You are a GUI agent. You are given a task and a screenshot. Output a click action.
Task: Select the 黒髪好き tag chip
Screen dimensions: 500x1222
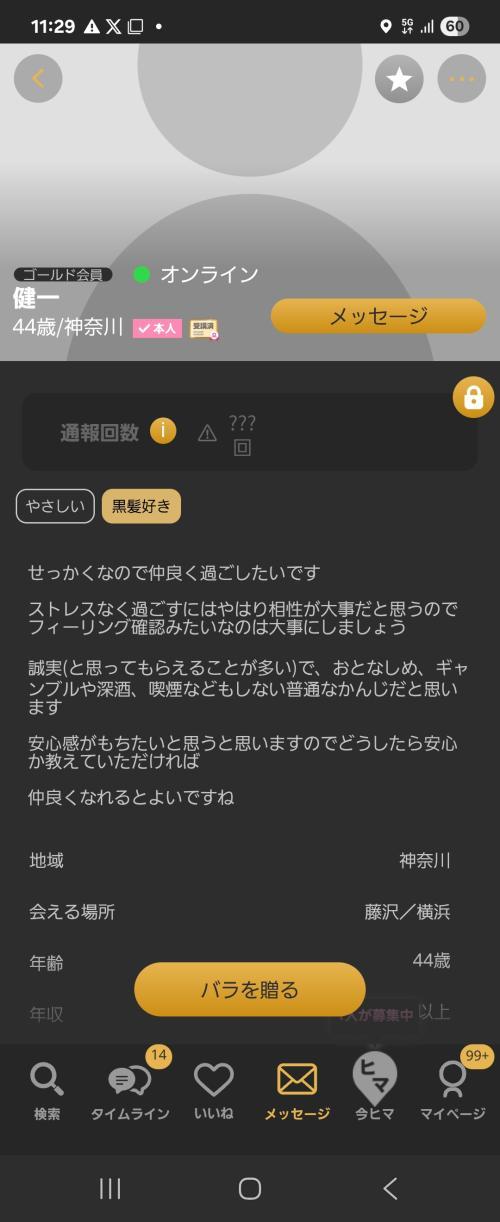coord(141,506)
